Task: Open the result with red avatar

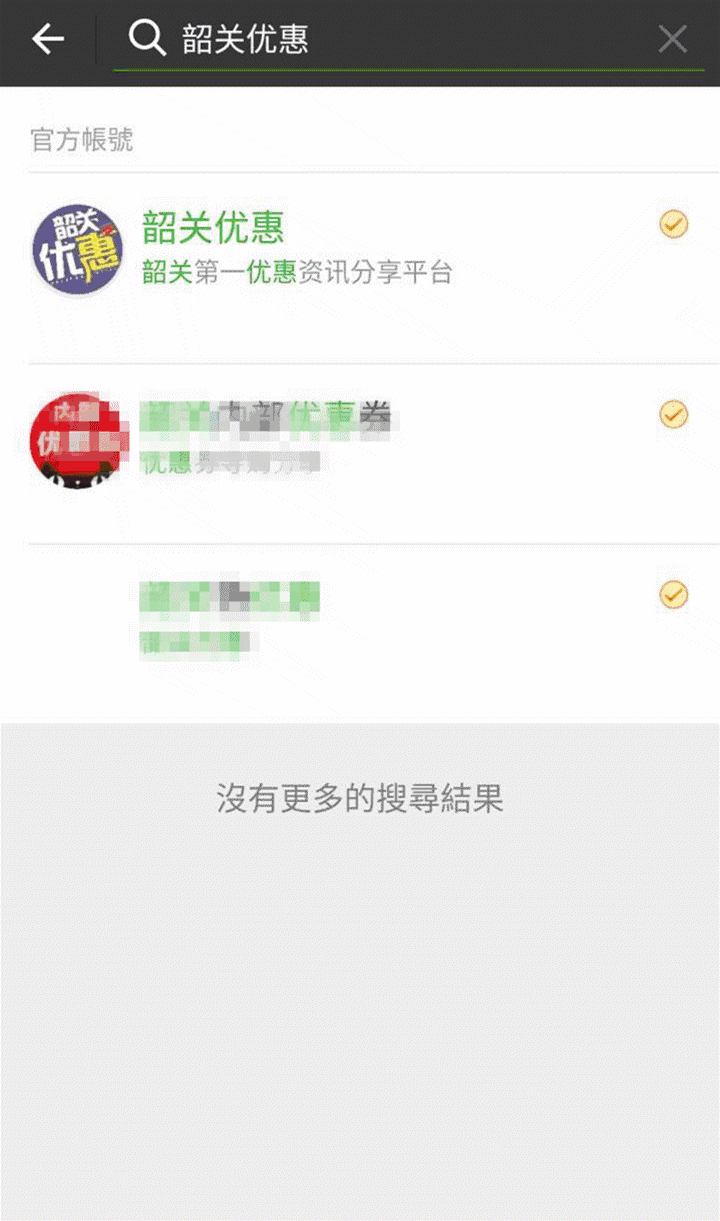Action: click(360, 455)
